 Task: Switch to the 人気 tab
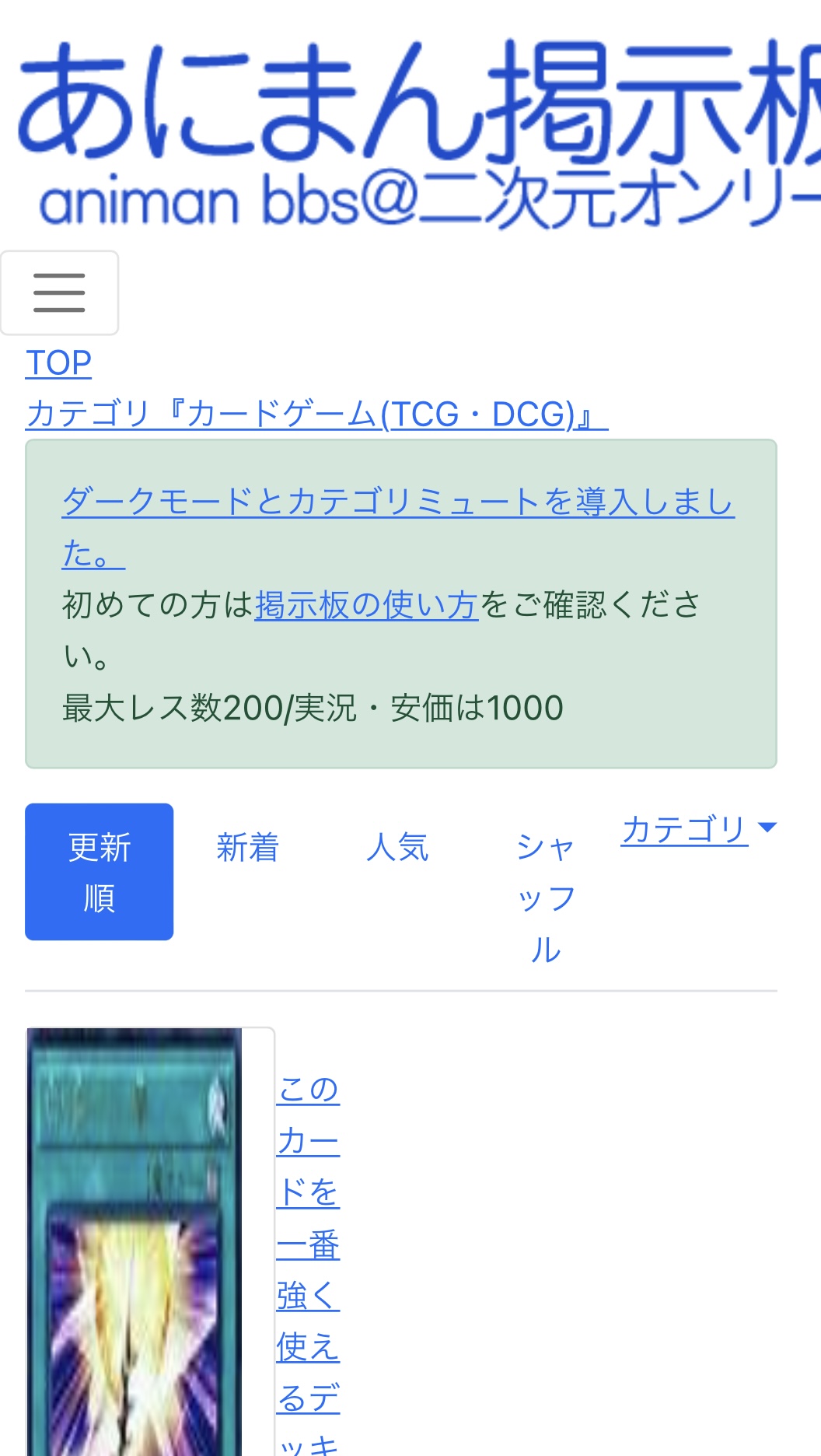pos(397,847)
